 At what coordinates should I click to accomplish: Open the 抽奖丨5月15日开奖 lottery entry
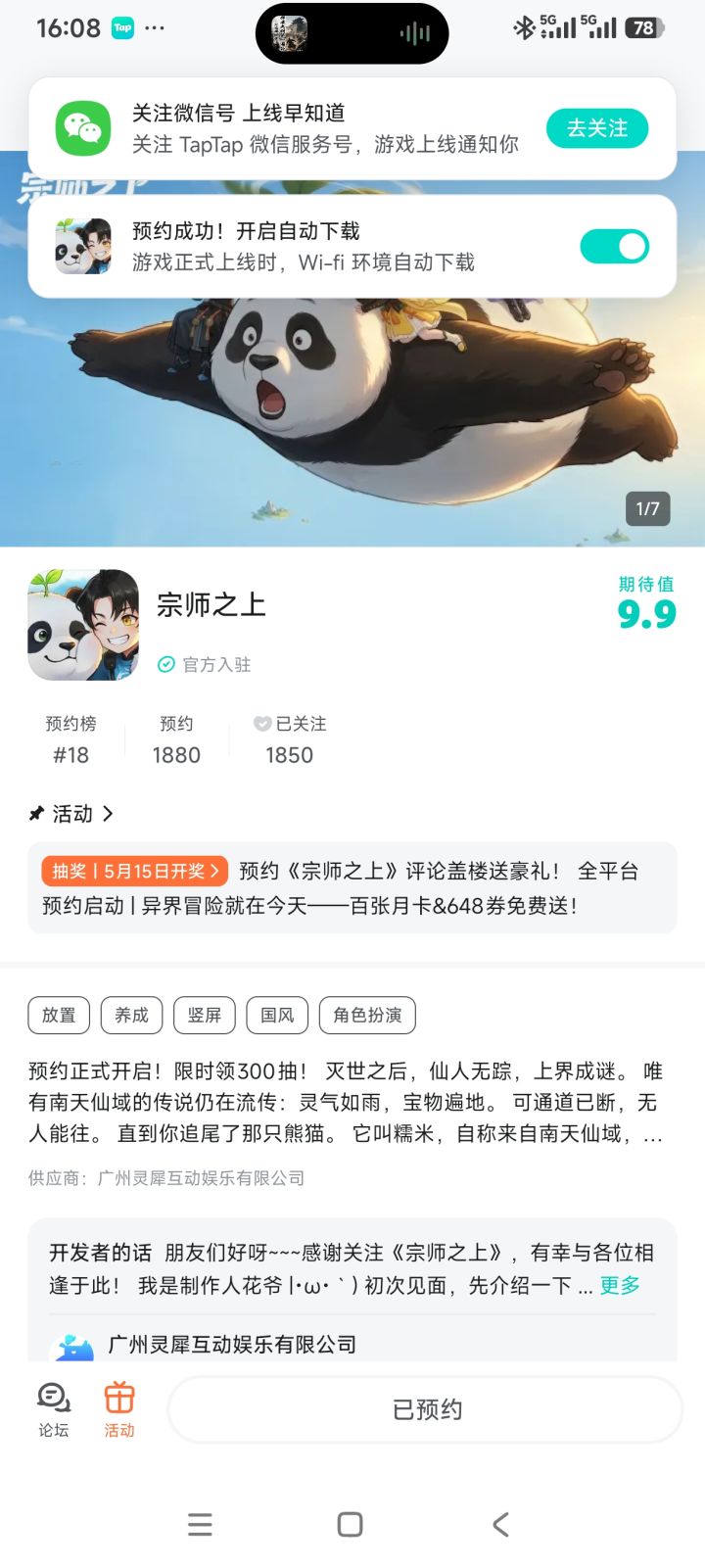tap(133, 871)
